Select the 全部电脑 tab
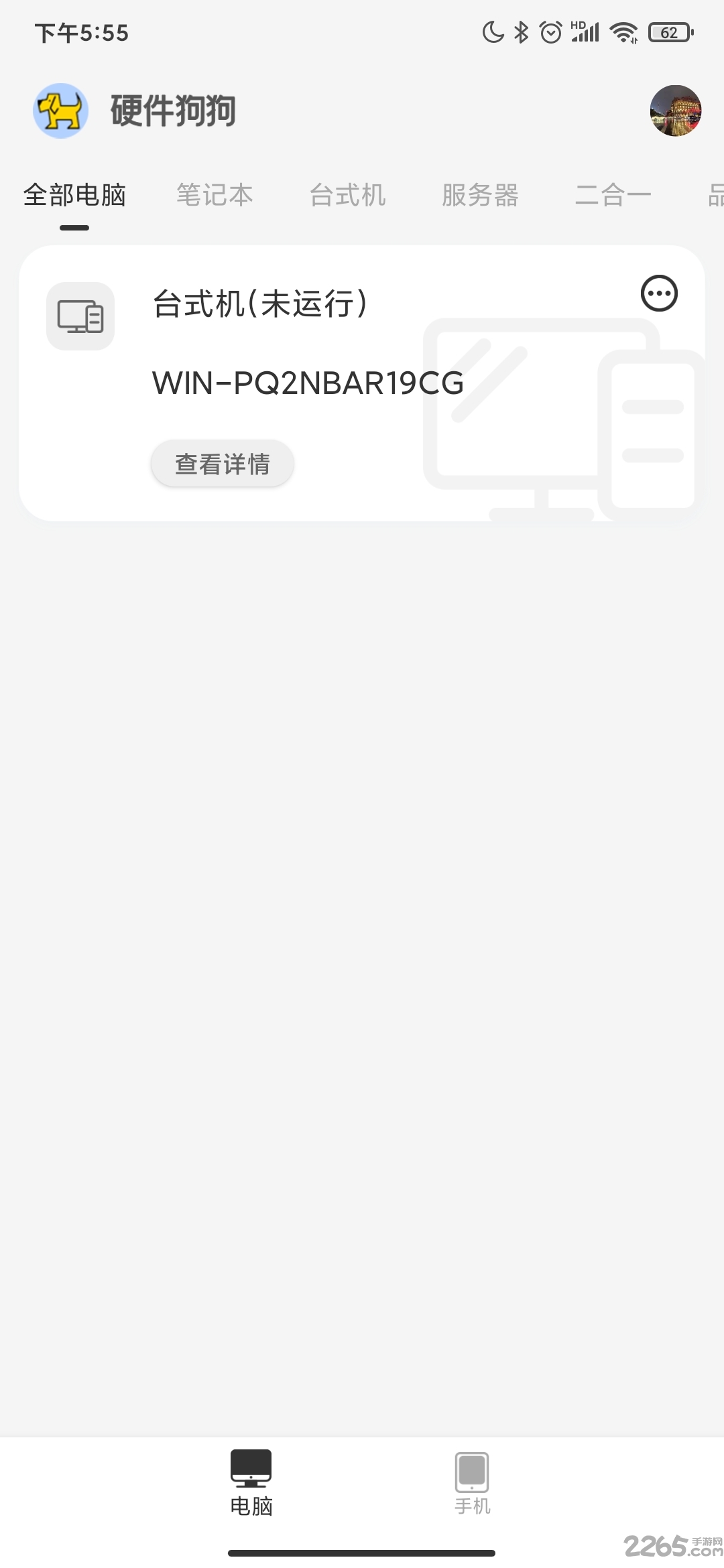Image resolution: width=724 pixels, height=1568 pixels. point(74,196)
